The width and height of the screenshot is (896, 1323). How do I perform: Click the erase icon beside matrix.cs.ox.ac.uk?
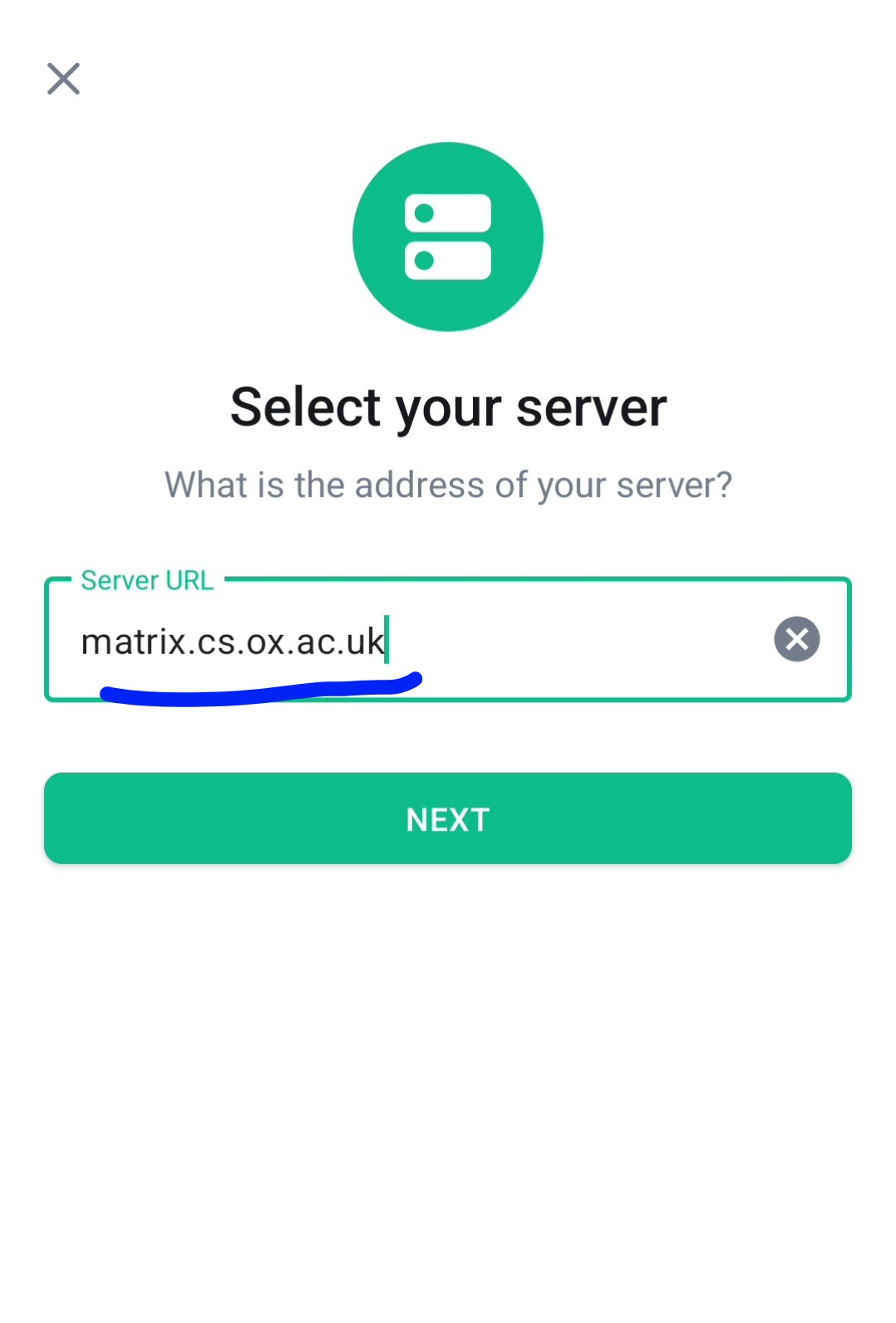coord(796,638)
